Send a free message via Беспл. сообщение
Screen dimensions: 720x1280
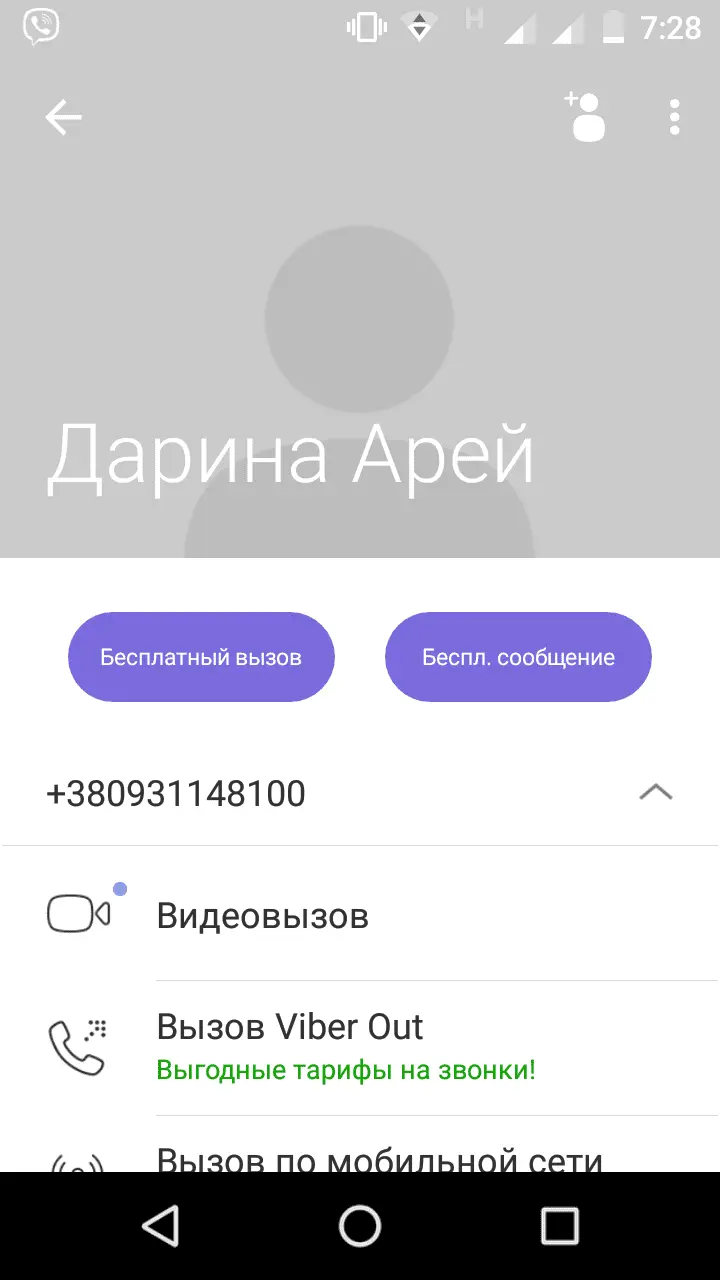(518, 657)
